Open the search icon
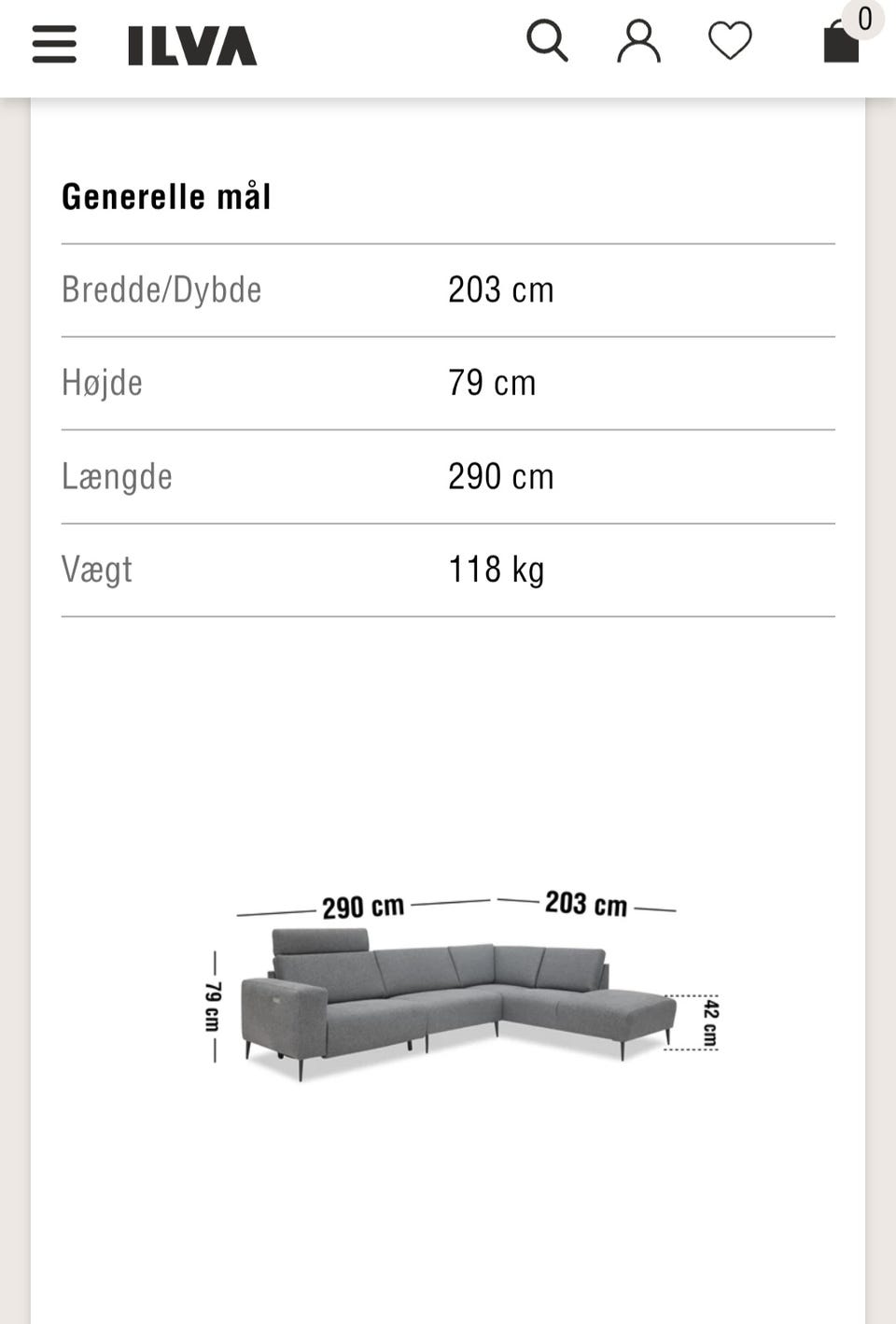The image size is (896, 1324). (547, 42)
